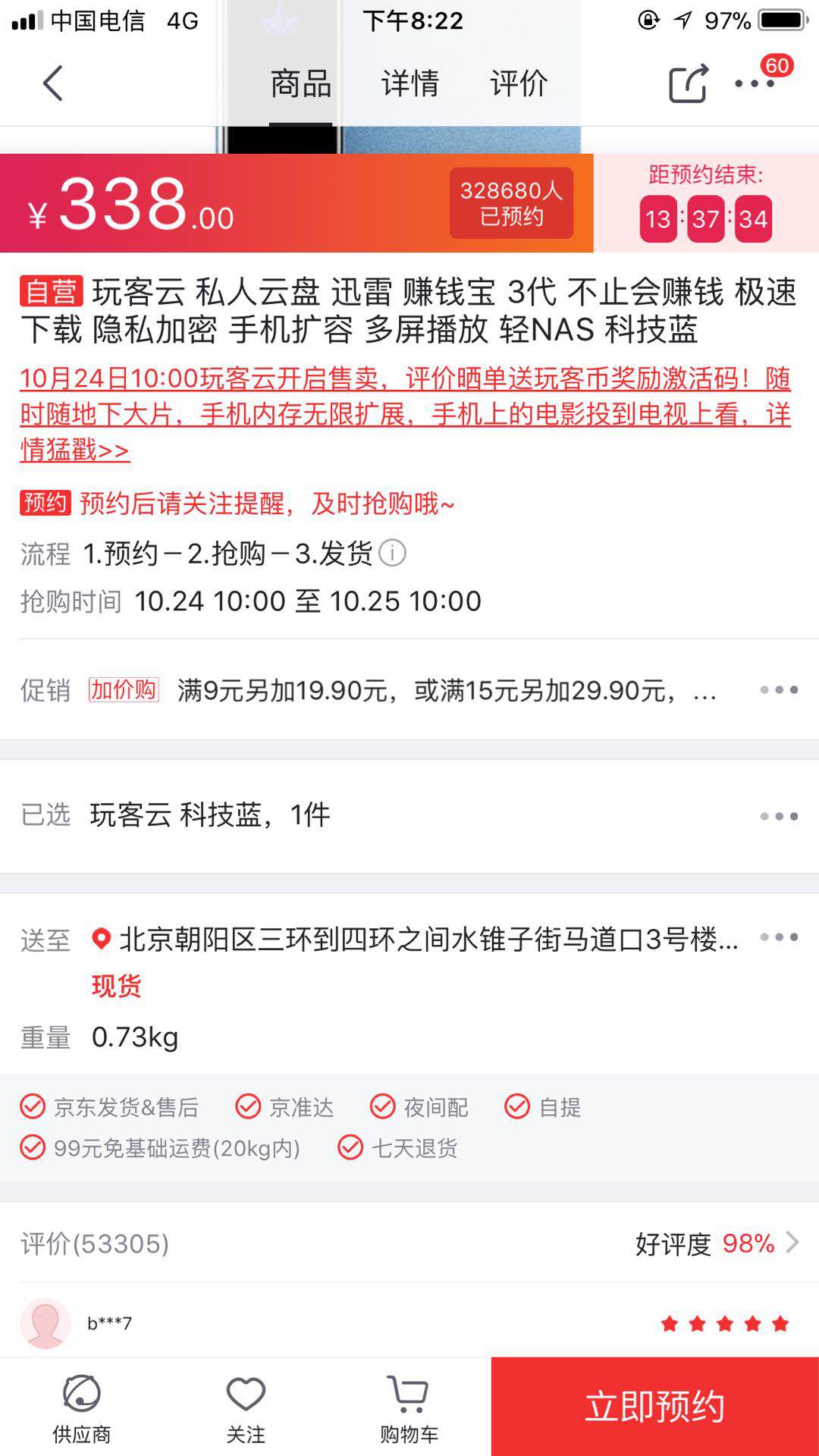819x1456 pixels.
Task: Open the overflow menu with 60 badge
Action: pos(755,83)
